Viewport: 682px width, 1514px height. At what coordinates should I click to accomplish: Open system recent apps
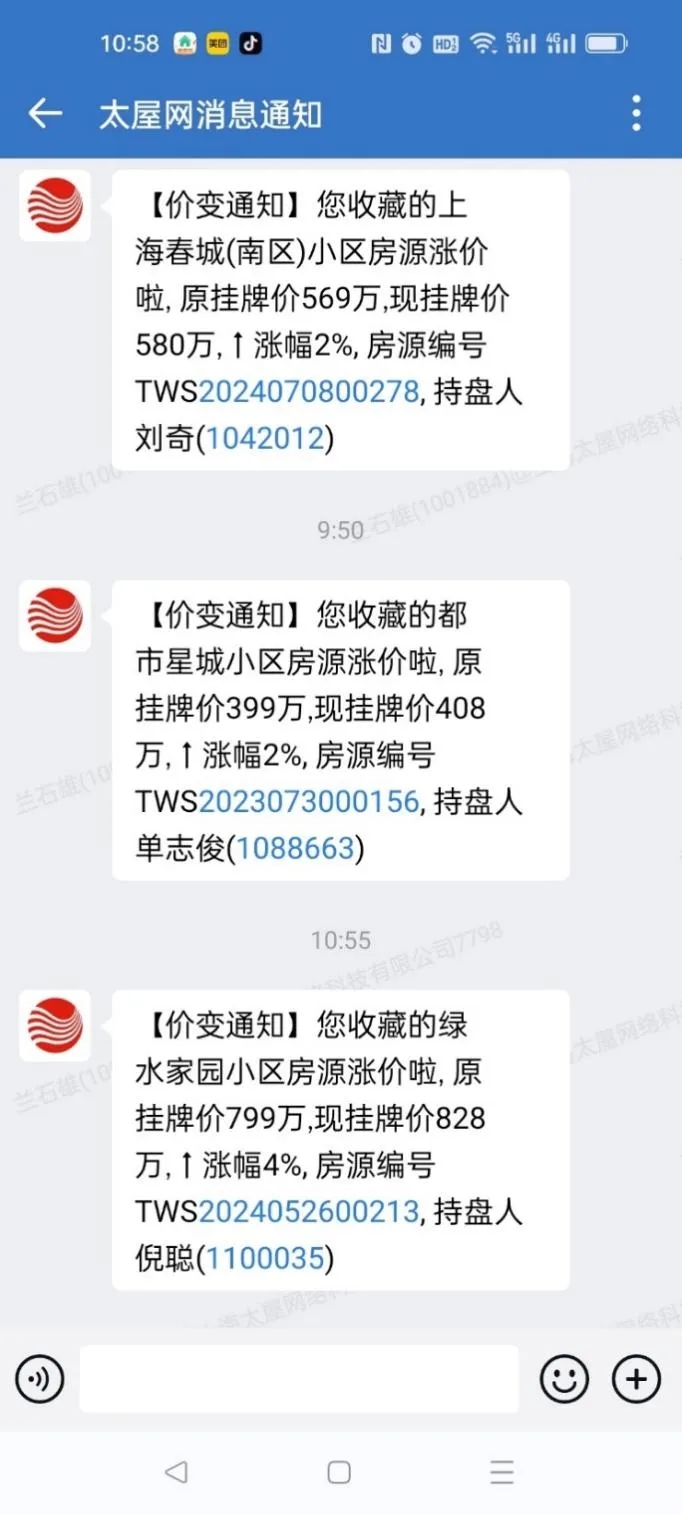pyautogui.click(x=502, y=1472)
